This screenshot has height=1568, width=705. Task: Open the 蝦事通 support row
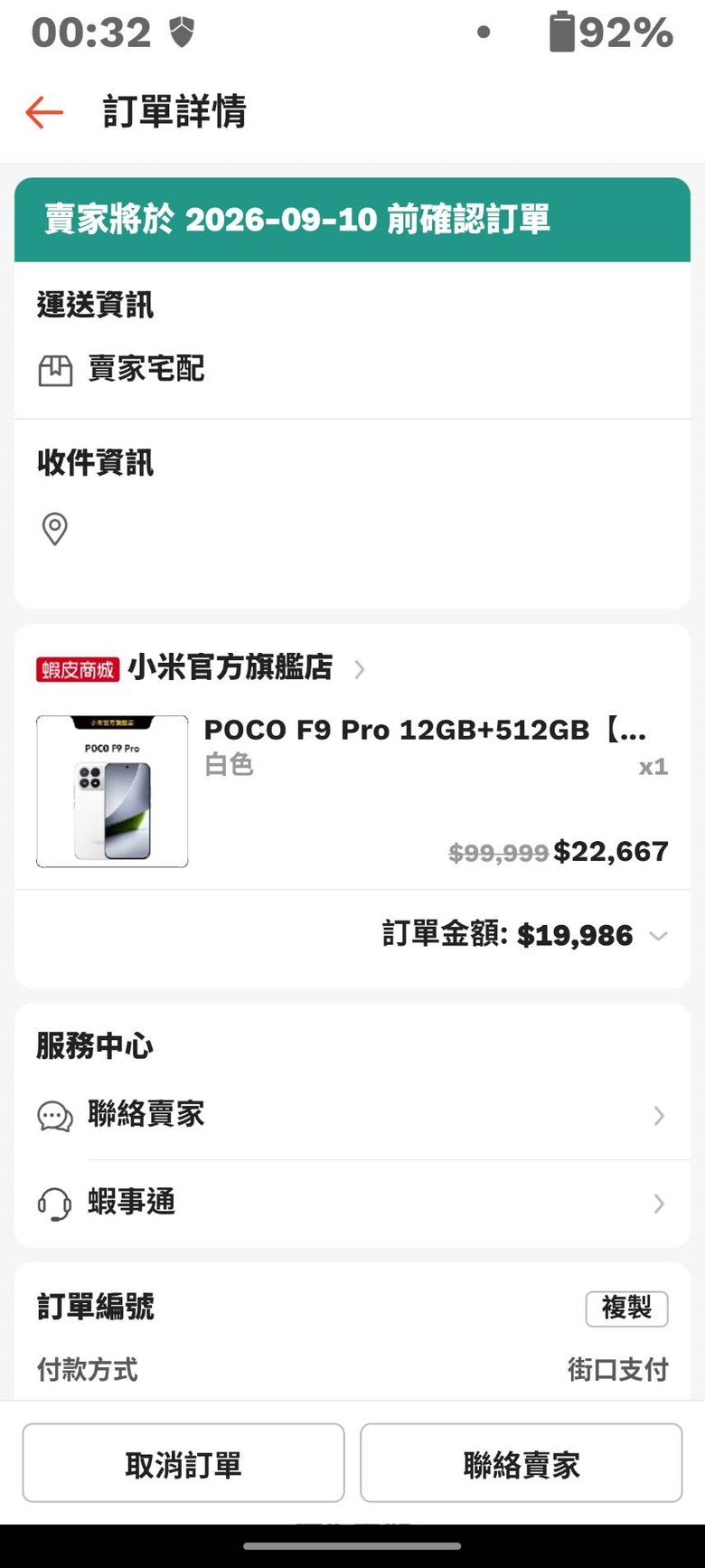click(352, 1204)
